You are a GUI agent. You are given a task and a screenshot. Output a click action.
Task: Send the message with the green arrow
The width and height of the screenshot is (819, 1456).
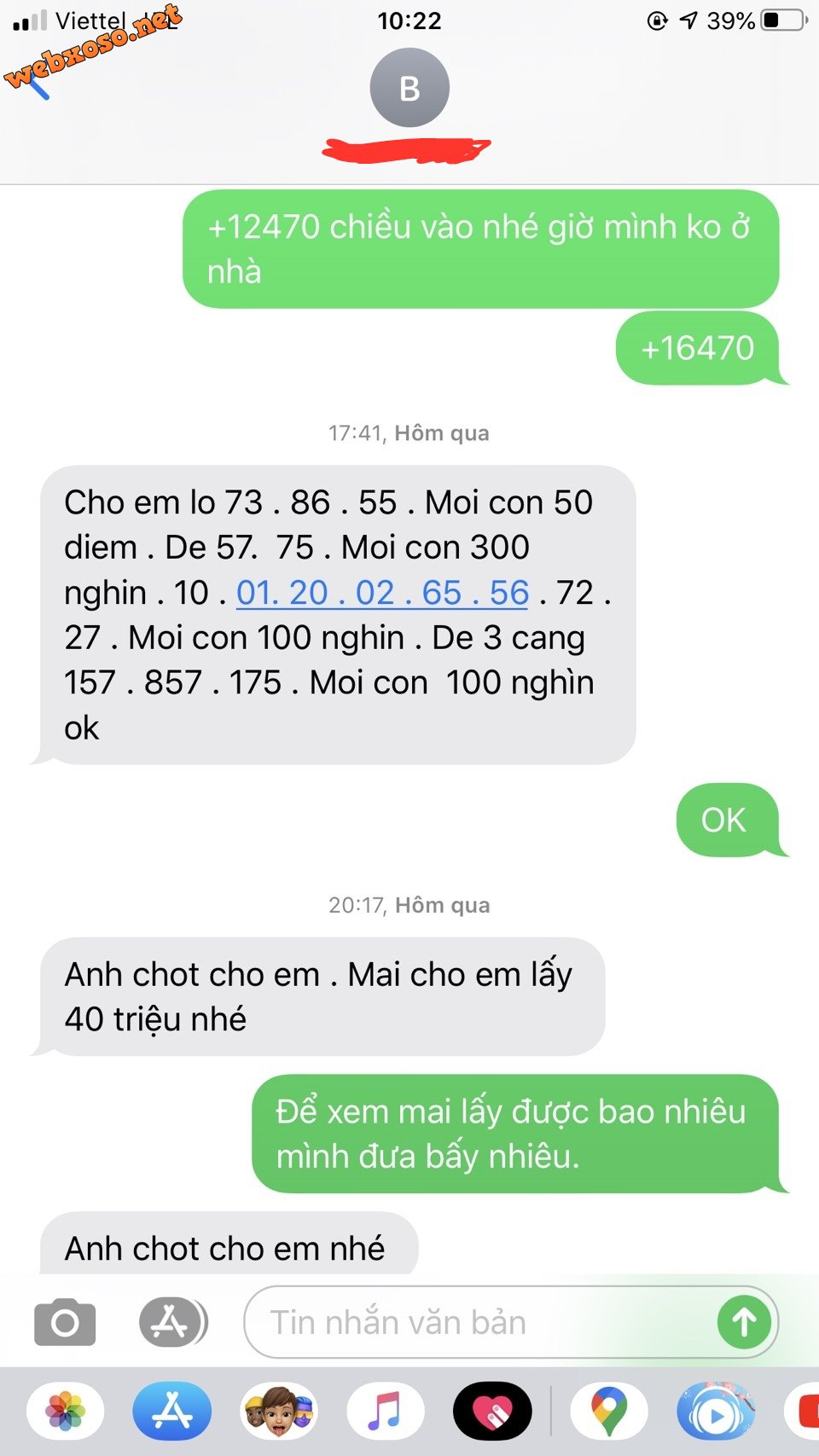point(744,1322)
